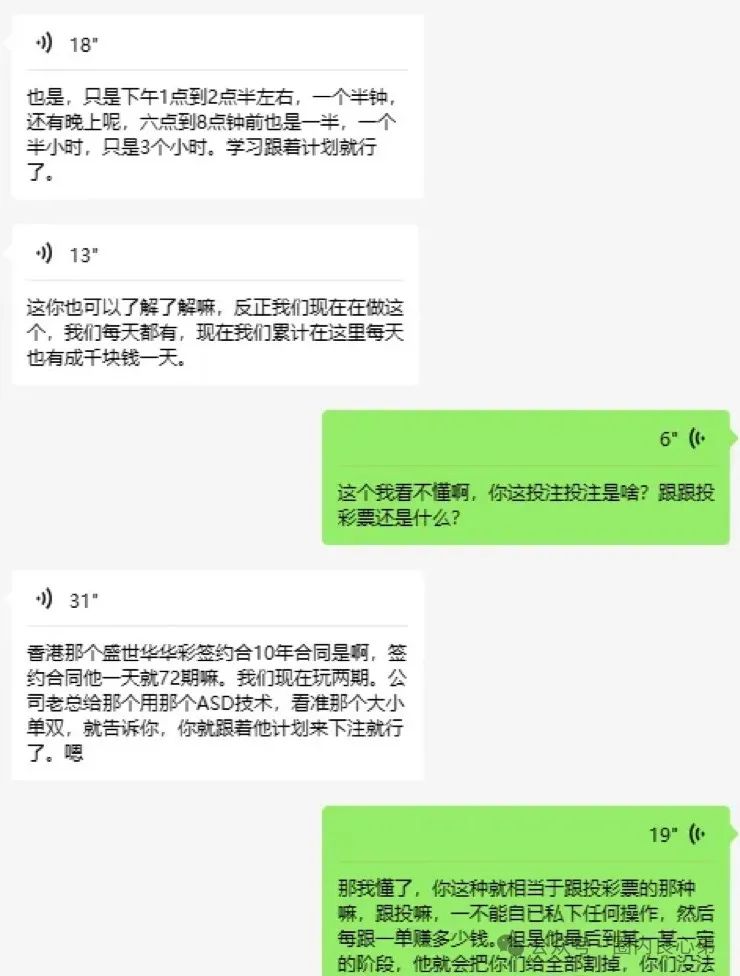Viewport: 740px width, 976px height.
Task: Play the sent 19-second voice message
Action: click(x=699, y=834)
